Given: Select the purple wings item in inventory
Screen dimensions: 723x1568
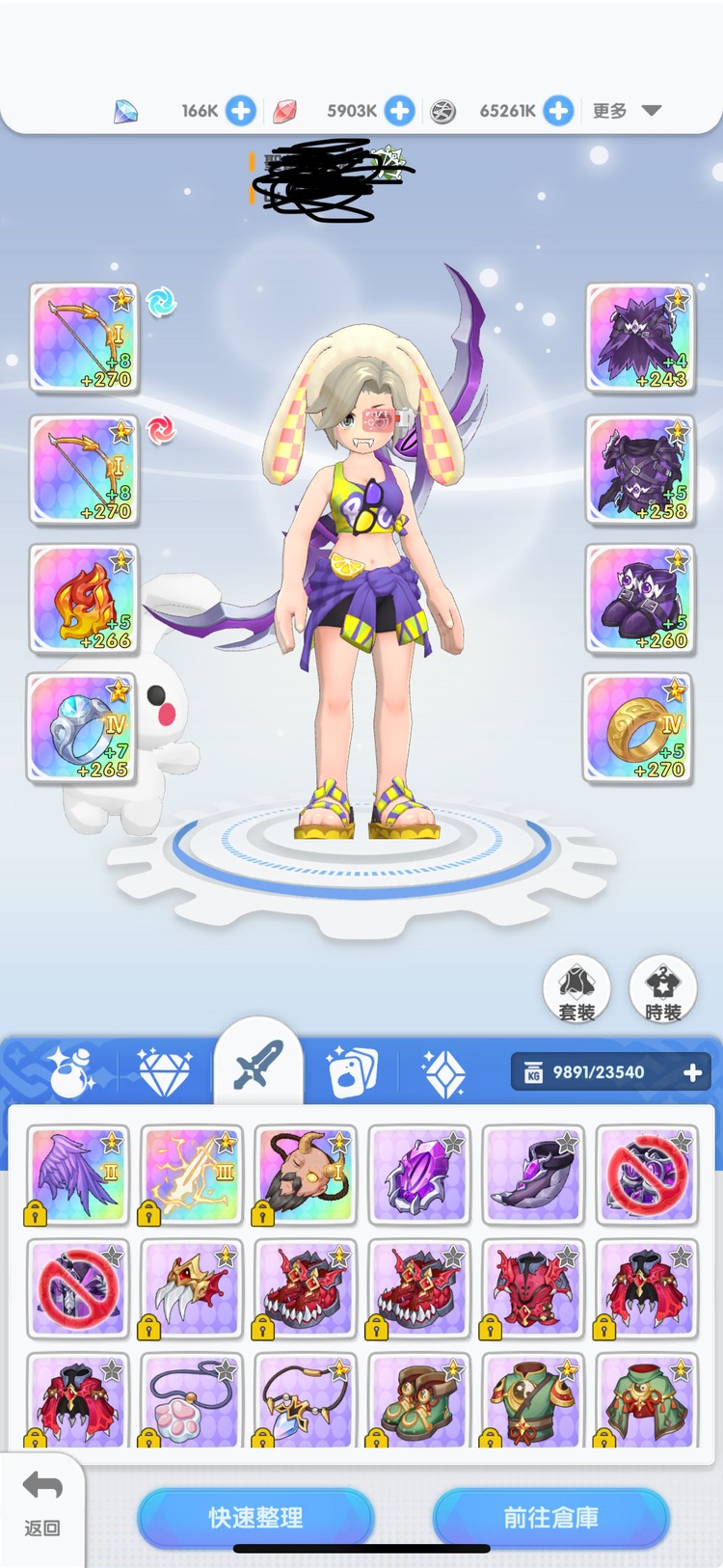Looking at the screenshot, I should [78, 1176].
